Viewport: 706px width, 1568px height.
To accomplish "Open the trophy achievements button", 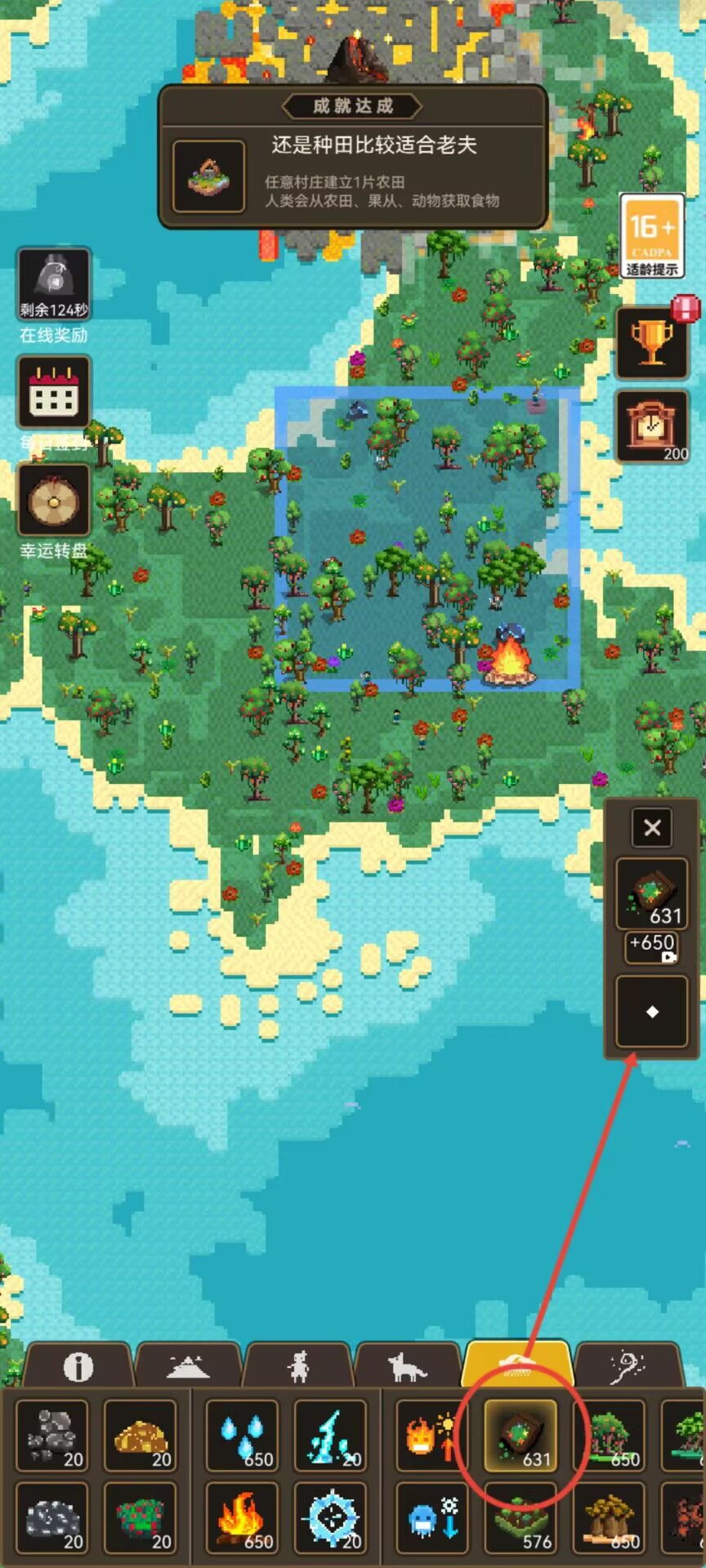I will pyautogui.click(x=651, y=343).
